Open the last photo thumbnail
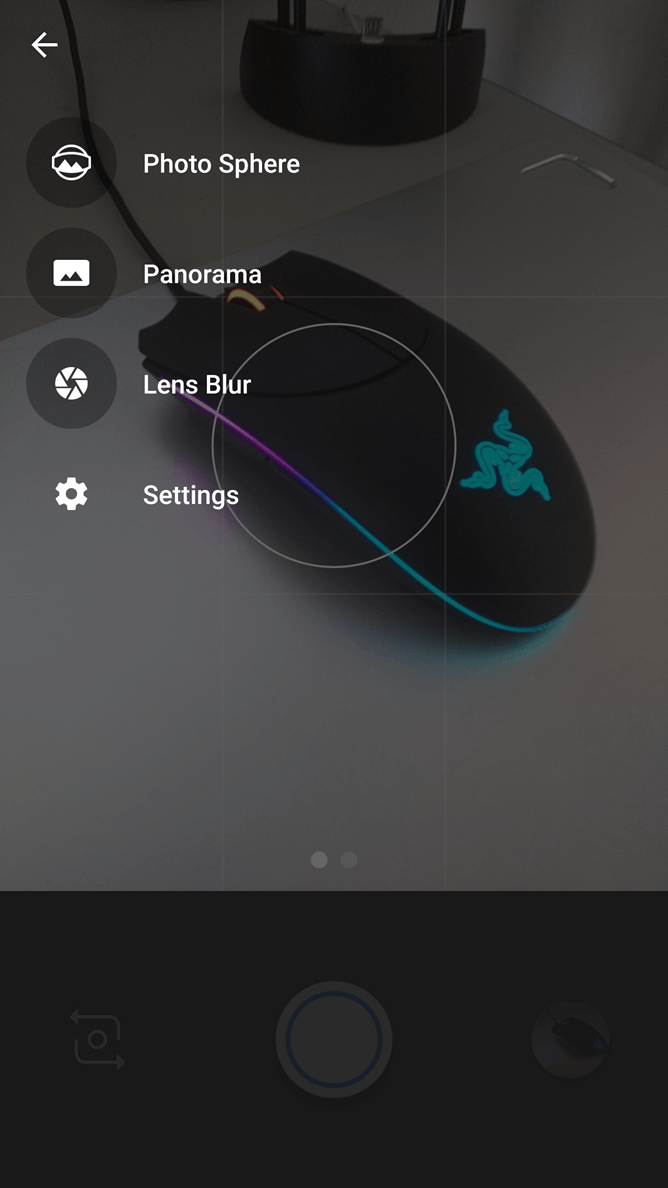The image size is (668, 1188). pyautogui.click(x=571, y=1040)
